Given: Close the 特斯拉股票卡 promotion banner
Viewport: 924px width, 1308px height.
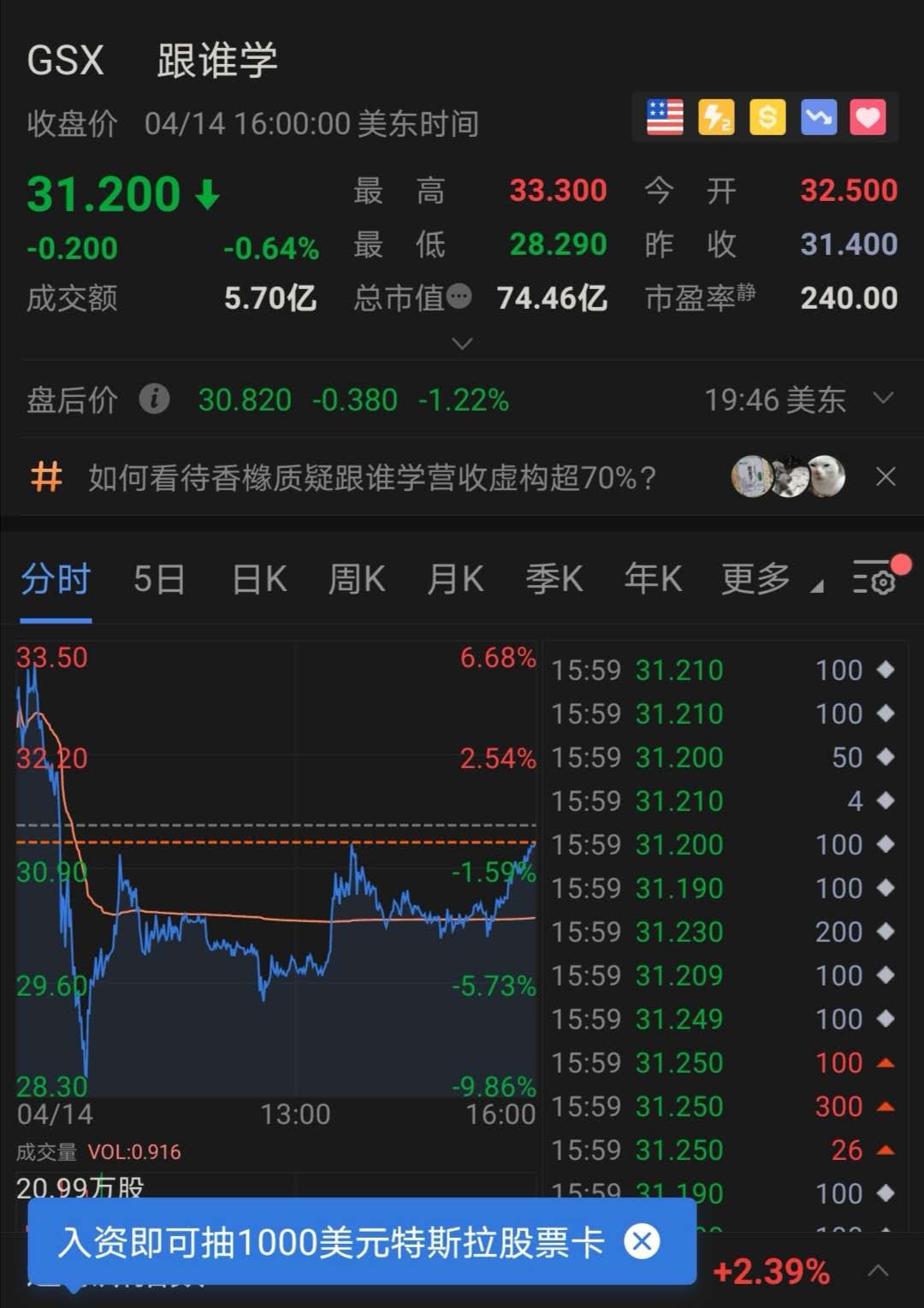Looking at the screenshot, I should (642, 1240).
